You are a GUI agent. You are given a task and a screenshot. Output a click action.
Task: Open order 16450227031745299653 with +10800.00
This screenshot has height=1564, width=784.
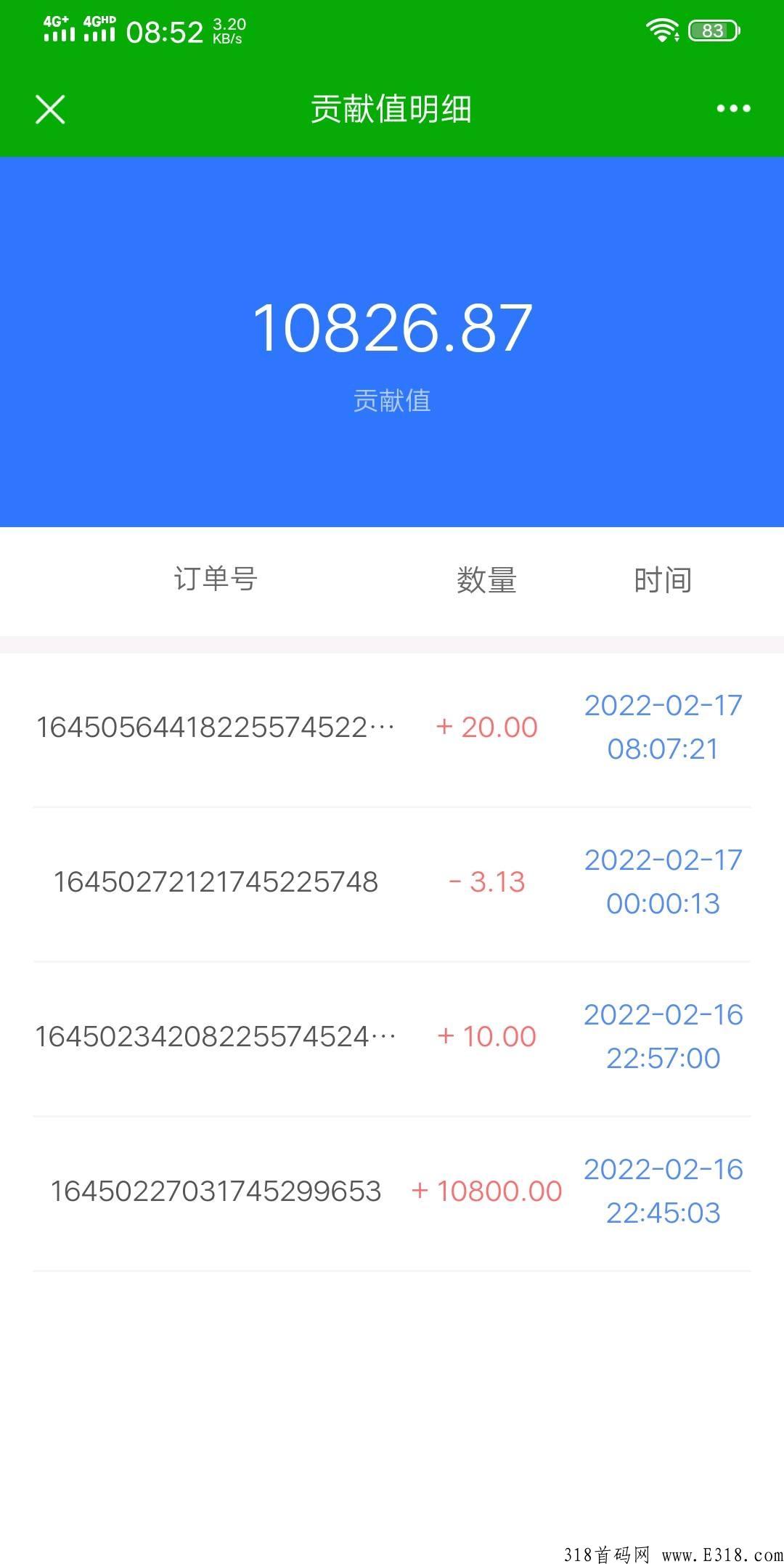[x=216, y=1190]
